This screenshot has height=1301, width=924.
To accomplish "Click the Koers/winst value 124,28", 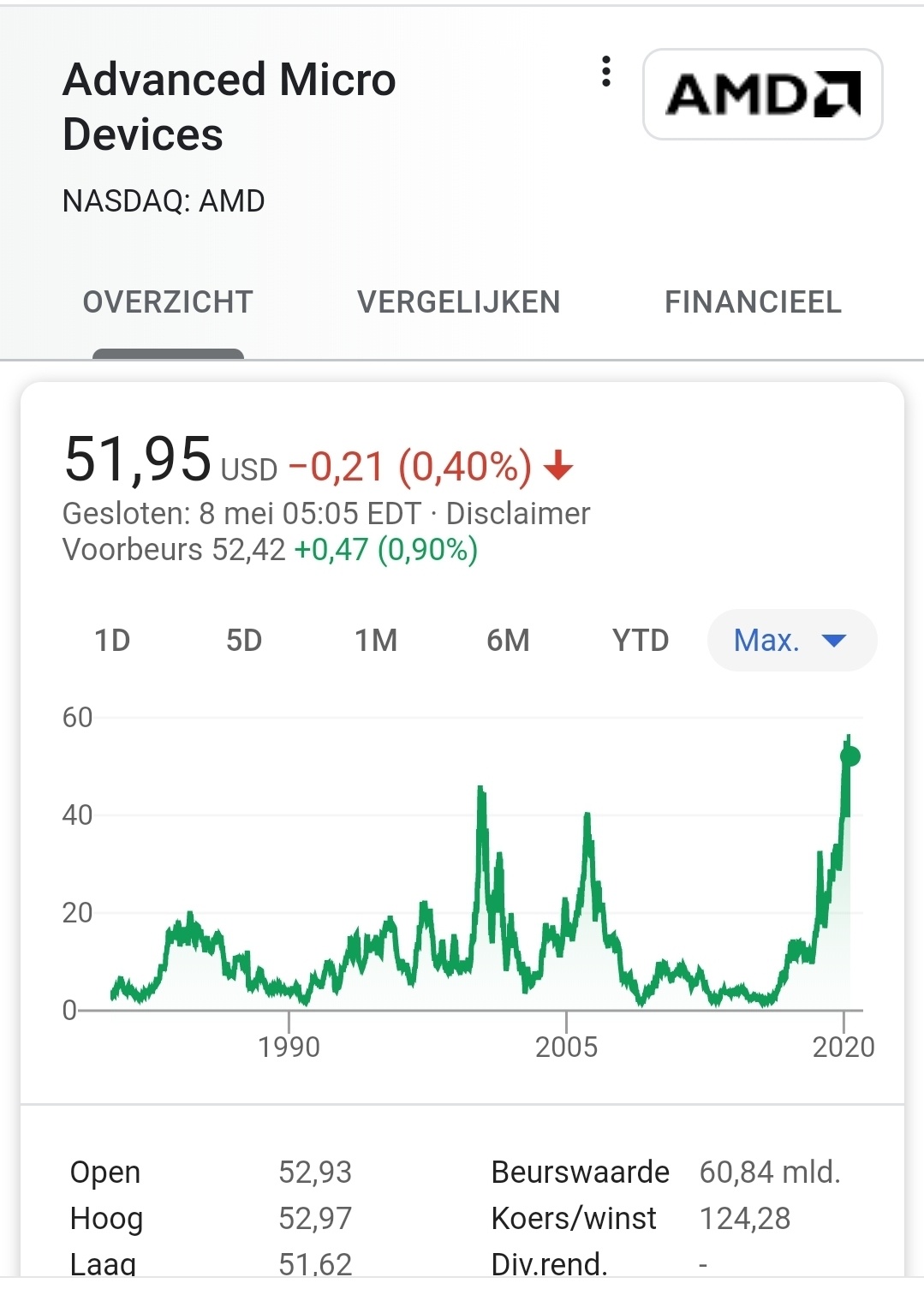I will click(x=744, y=1217).
